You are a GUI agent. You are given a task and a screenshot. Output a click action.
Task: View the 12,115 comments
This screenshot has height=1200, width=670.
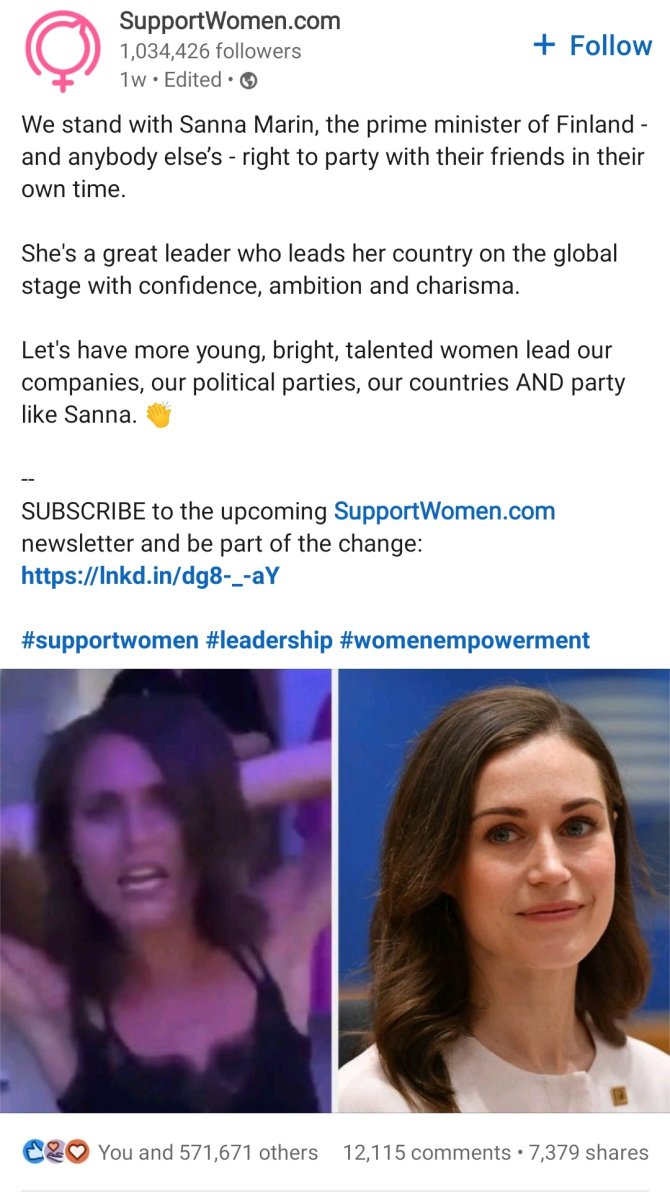point(427,1153)
